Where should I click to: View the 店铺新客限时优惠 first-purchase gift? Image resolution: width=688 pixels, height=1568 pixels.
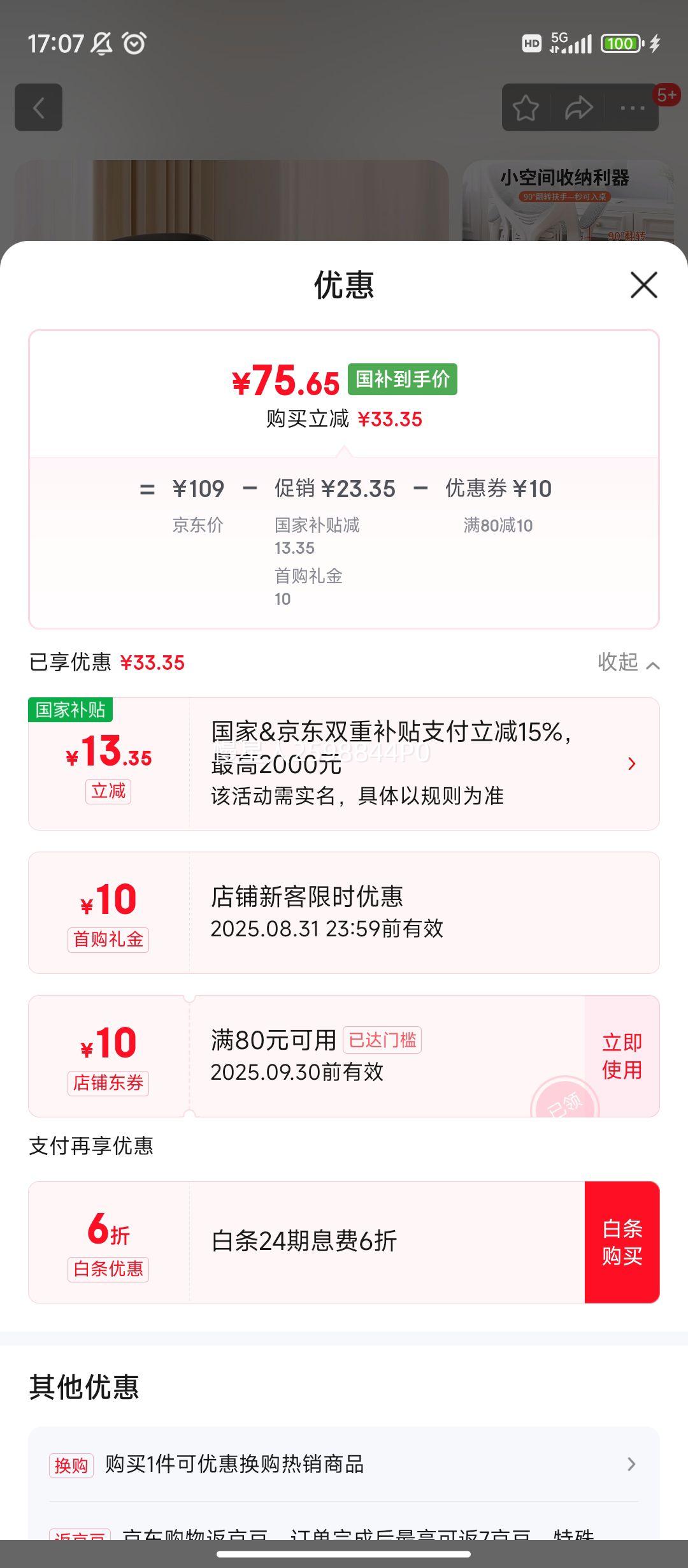coord(344,912)
